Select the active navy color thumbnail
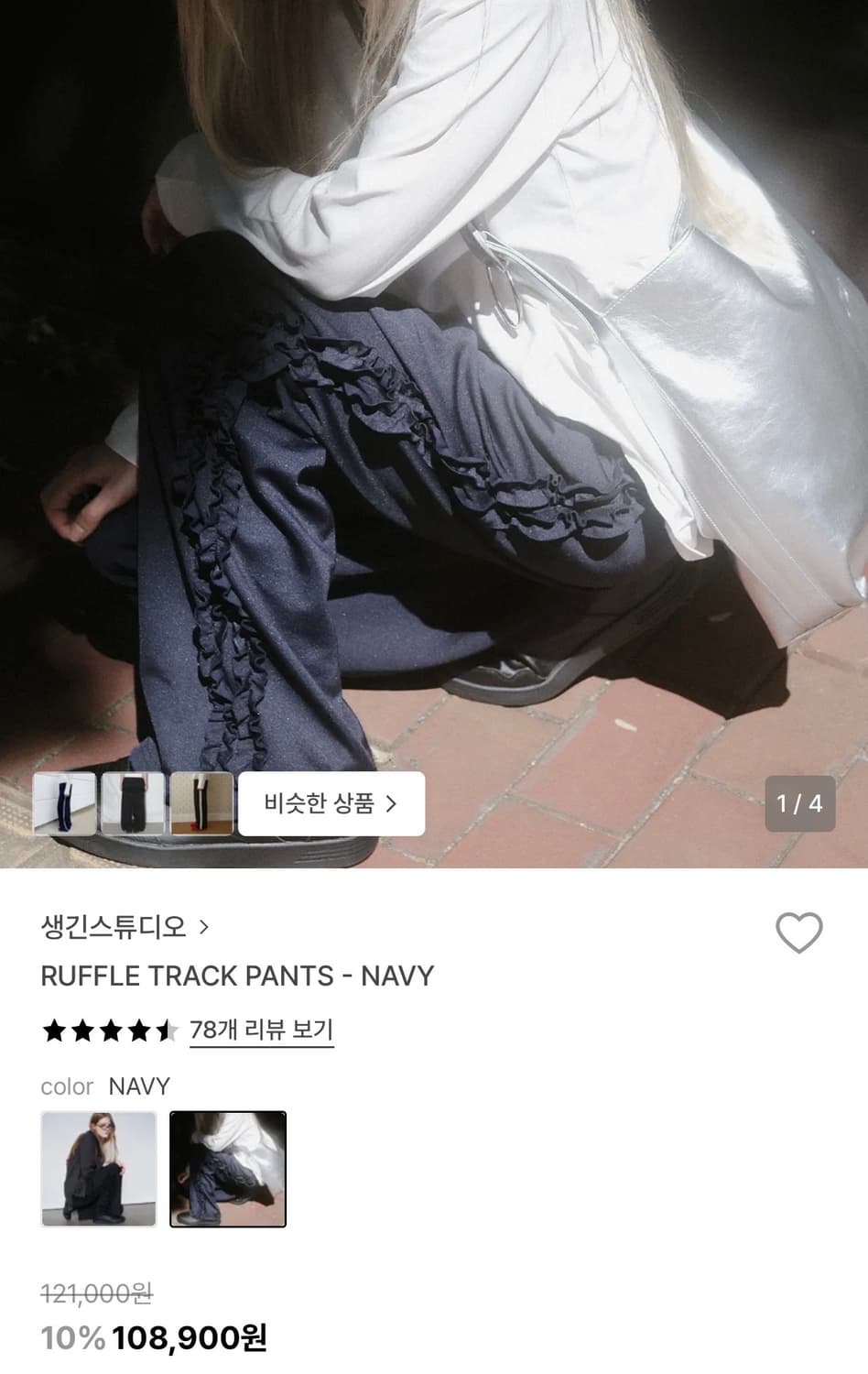The width and height of the screenshot is (868, 1374). click(x=228, y=1170)
